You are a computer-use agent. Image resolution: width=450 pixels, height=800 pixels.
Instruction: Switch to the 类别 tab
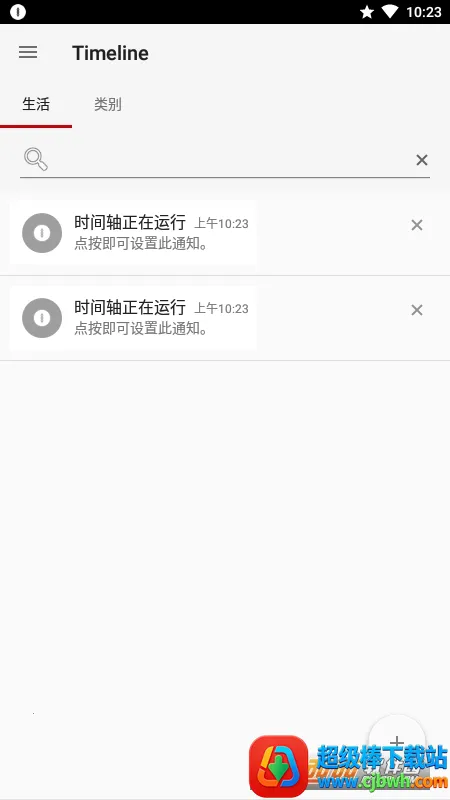(x=108, y=104)
